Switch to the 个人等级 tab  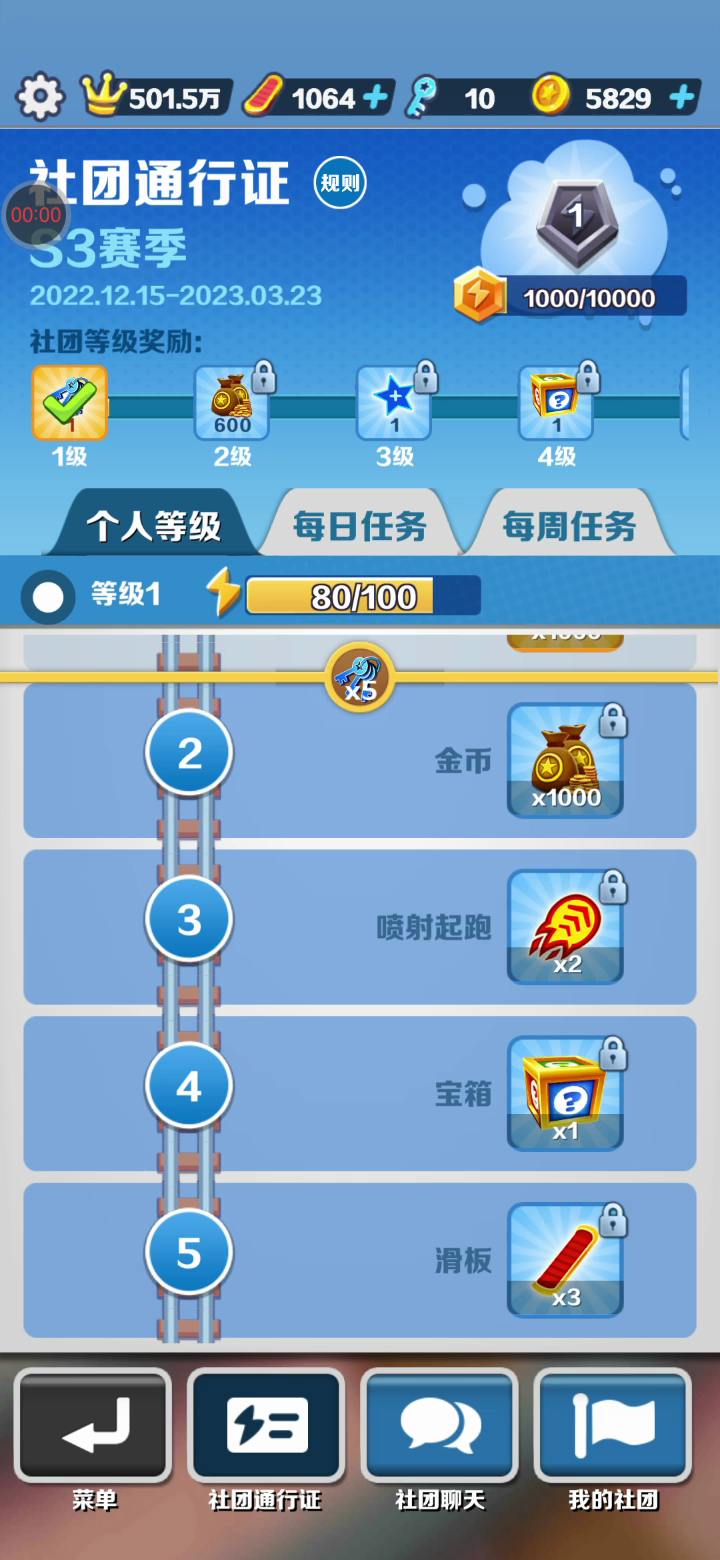(153, 526)
